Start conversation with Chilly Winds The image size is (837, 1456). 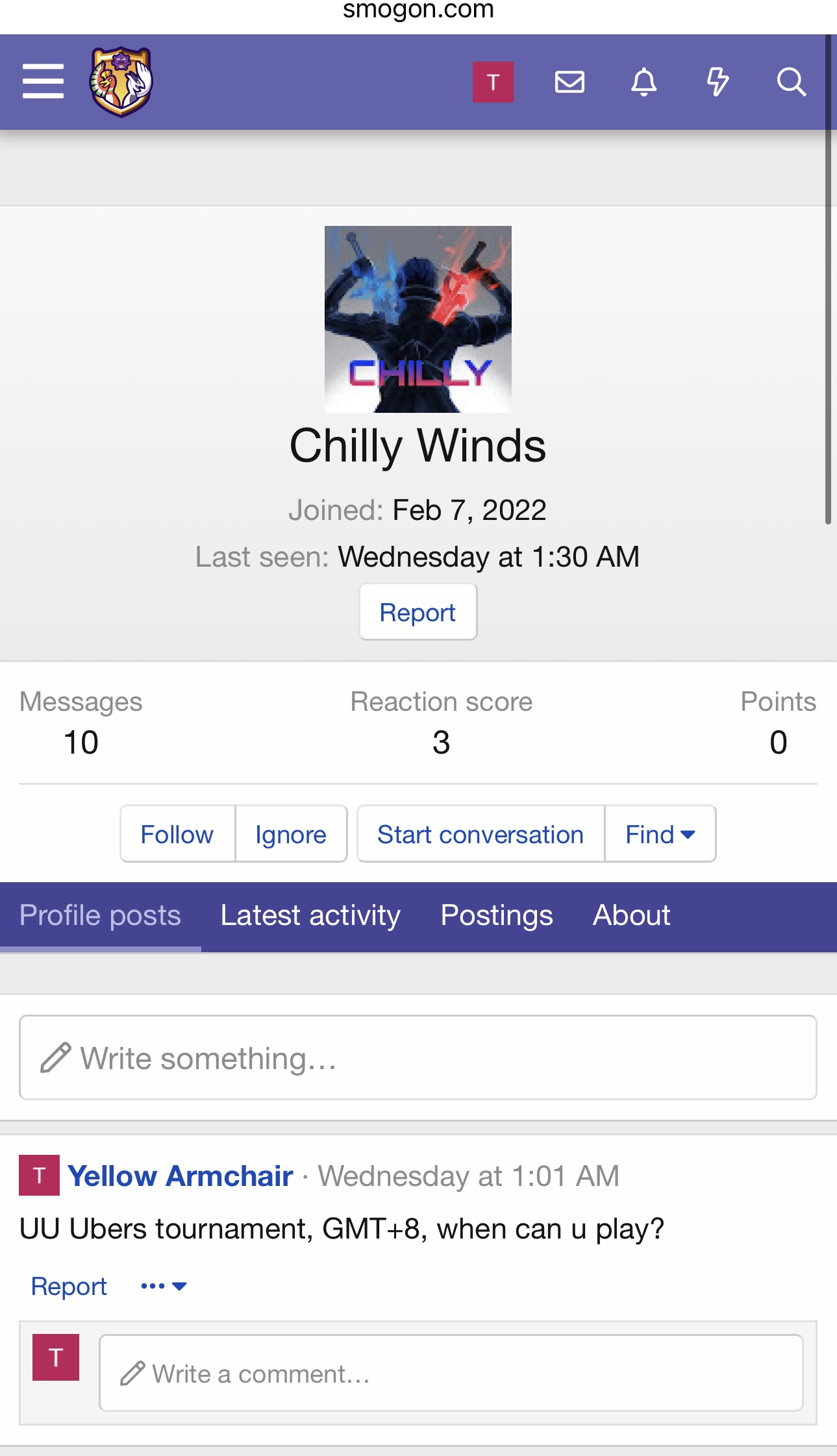(x=481, y=834)
